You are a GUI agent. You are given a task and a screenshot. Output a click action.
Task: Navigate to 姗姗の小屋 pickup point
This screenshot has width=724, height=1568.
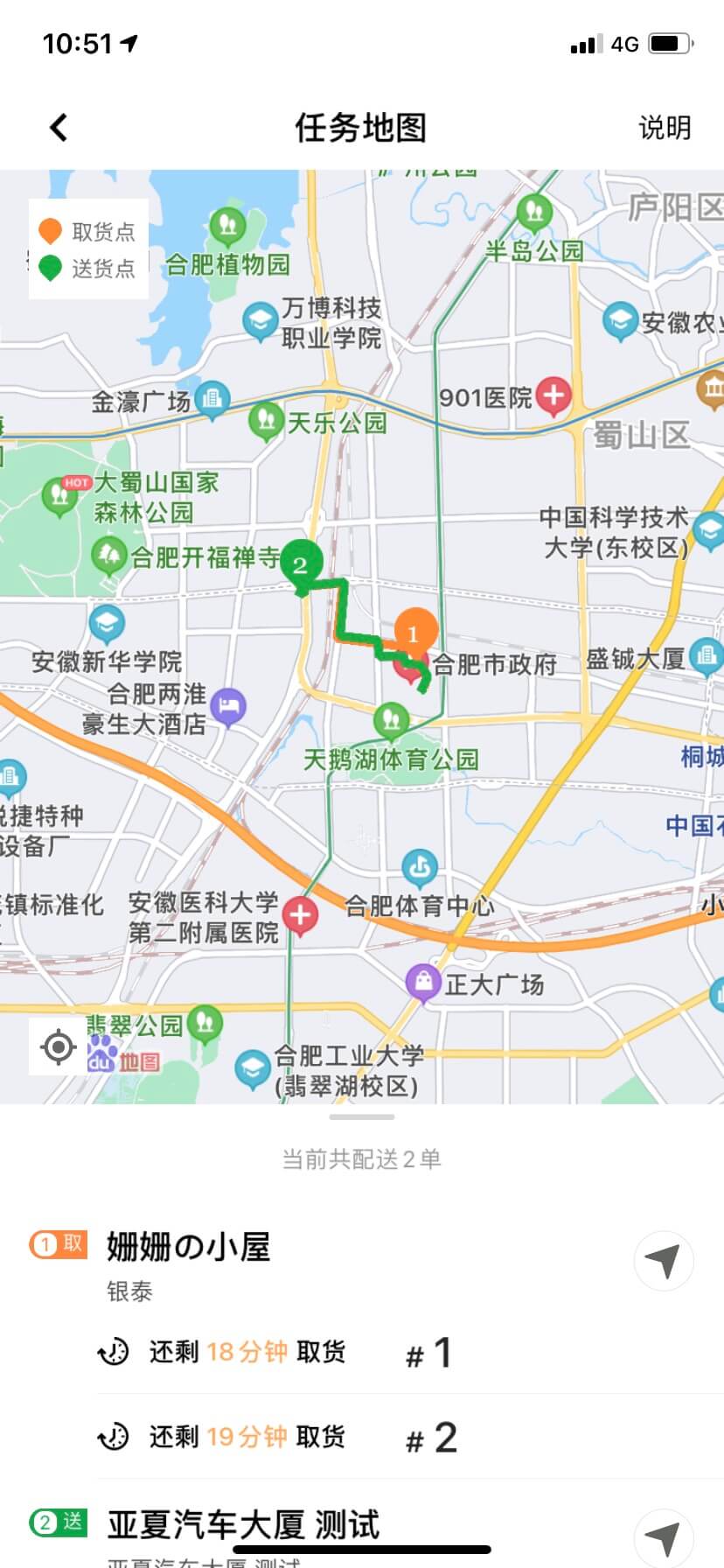point(663,1261)
